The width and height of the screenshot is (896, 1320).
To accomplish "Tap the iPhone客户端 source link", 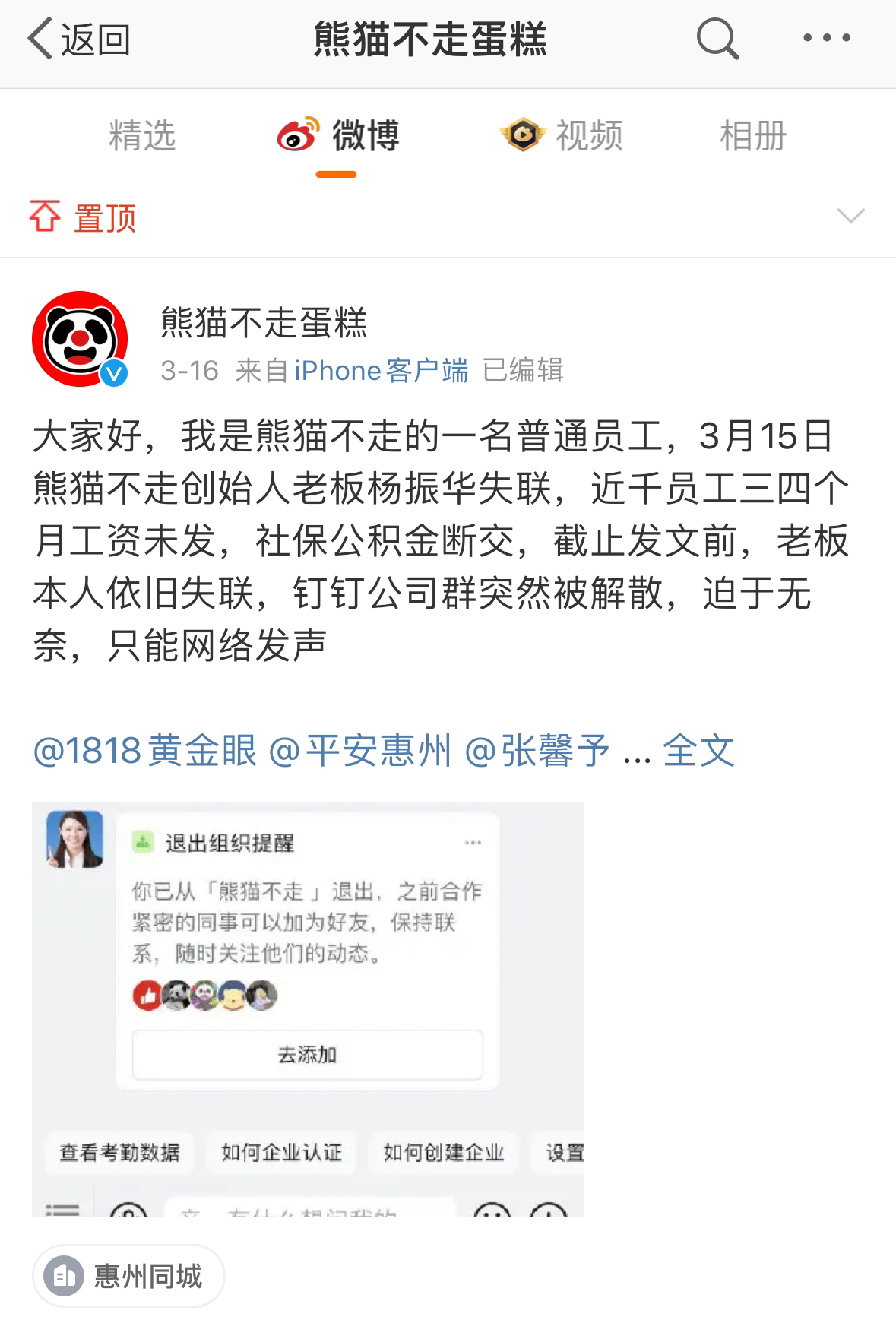I will [x=382, y=371].
